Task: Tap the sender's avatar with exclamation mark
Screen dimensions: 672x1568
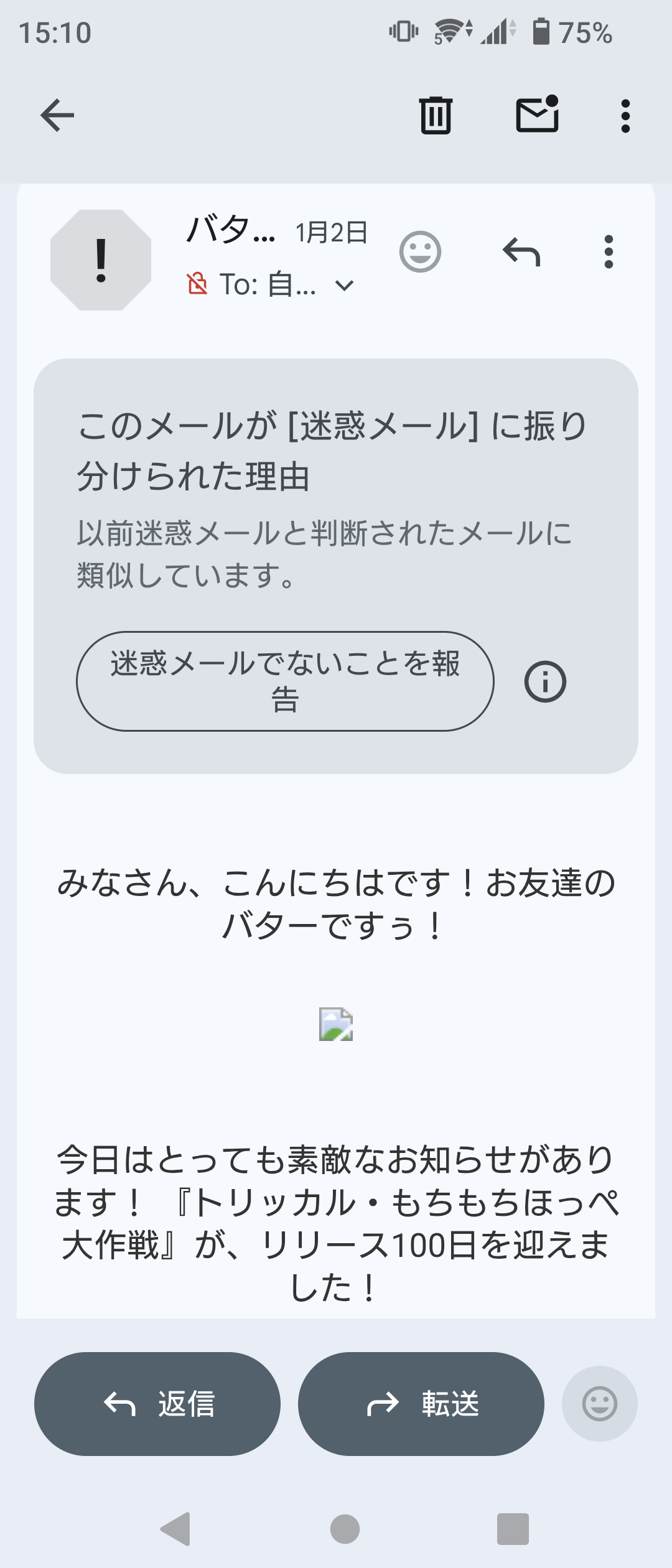Action: tap(101, 260)
